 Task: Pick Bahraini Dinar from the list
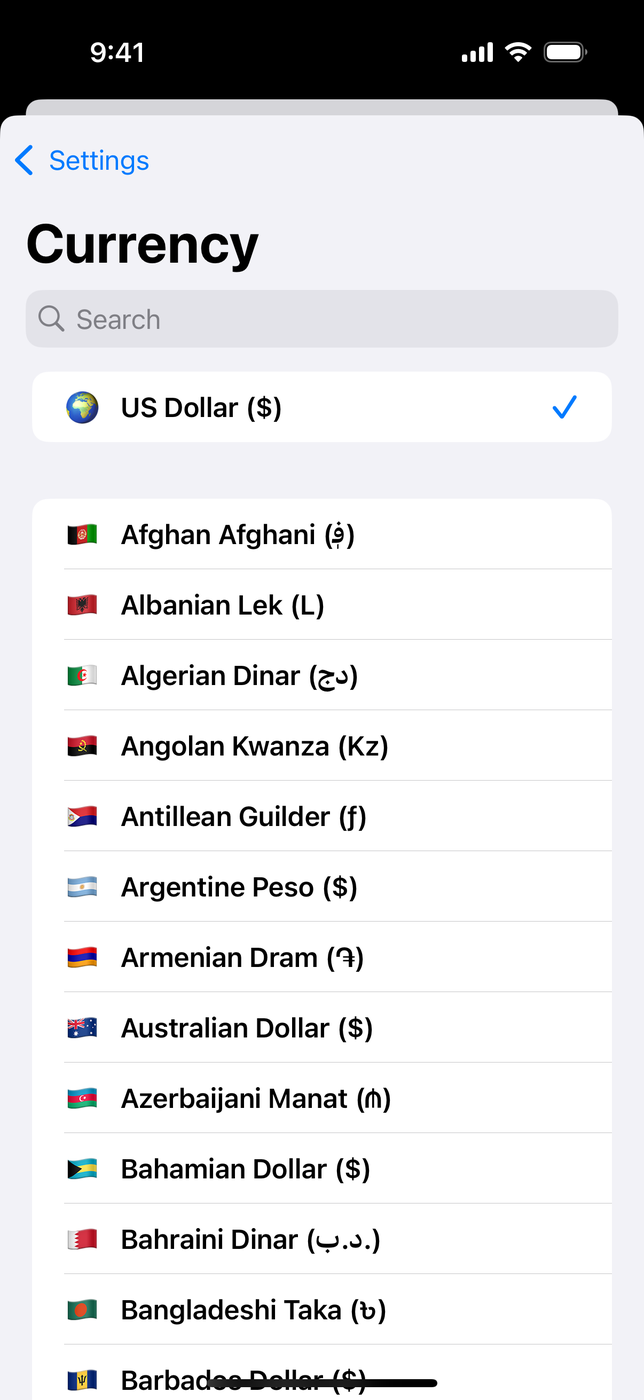coord(322,1239)
